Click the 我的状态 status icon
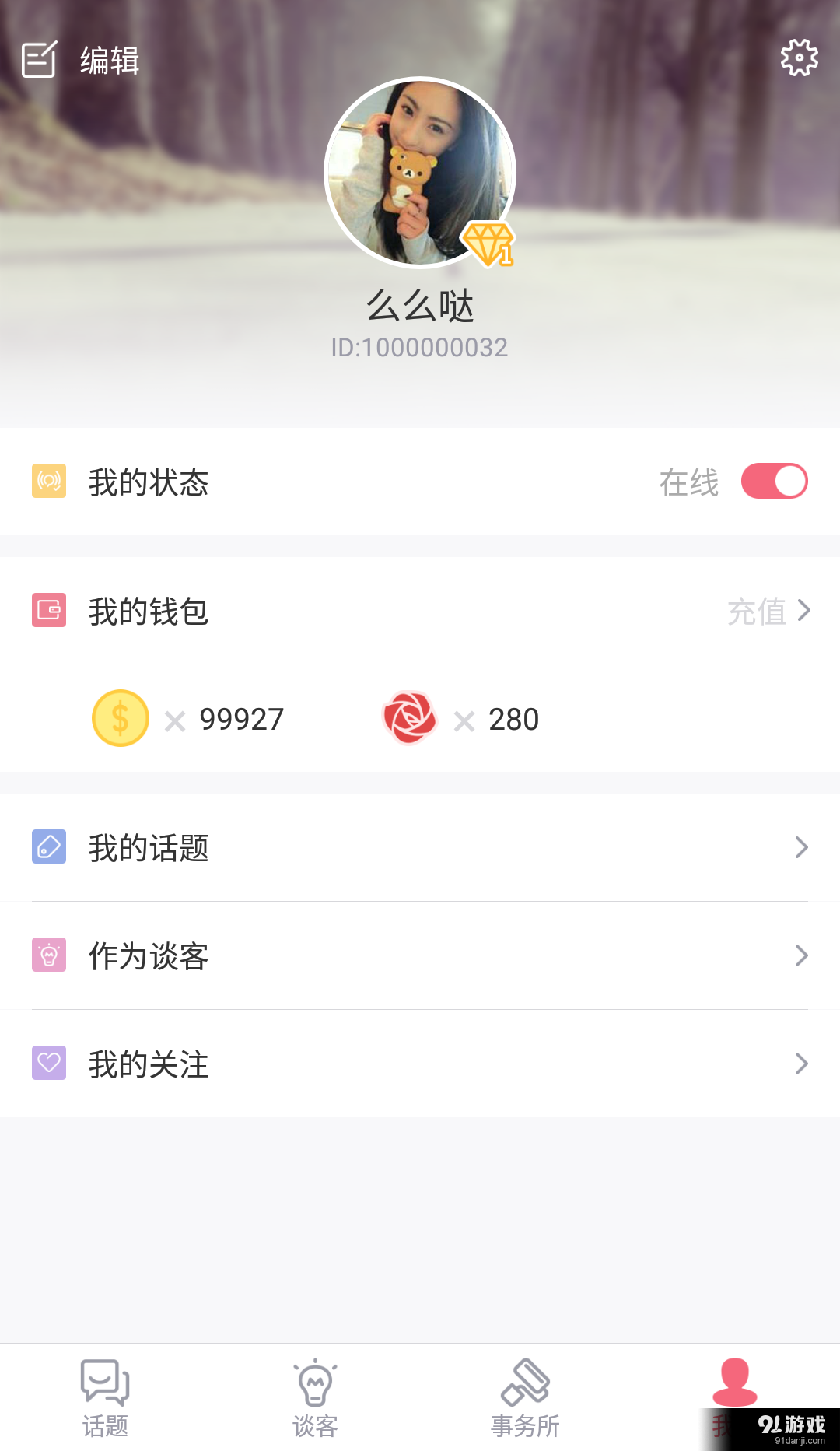Image resolution: width=840 pixels, height=1451 pixels. coord(49,482)
